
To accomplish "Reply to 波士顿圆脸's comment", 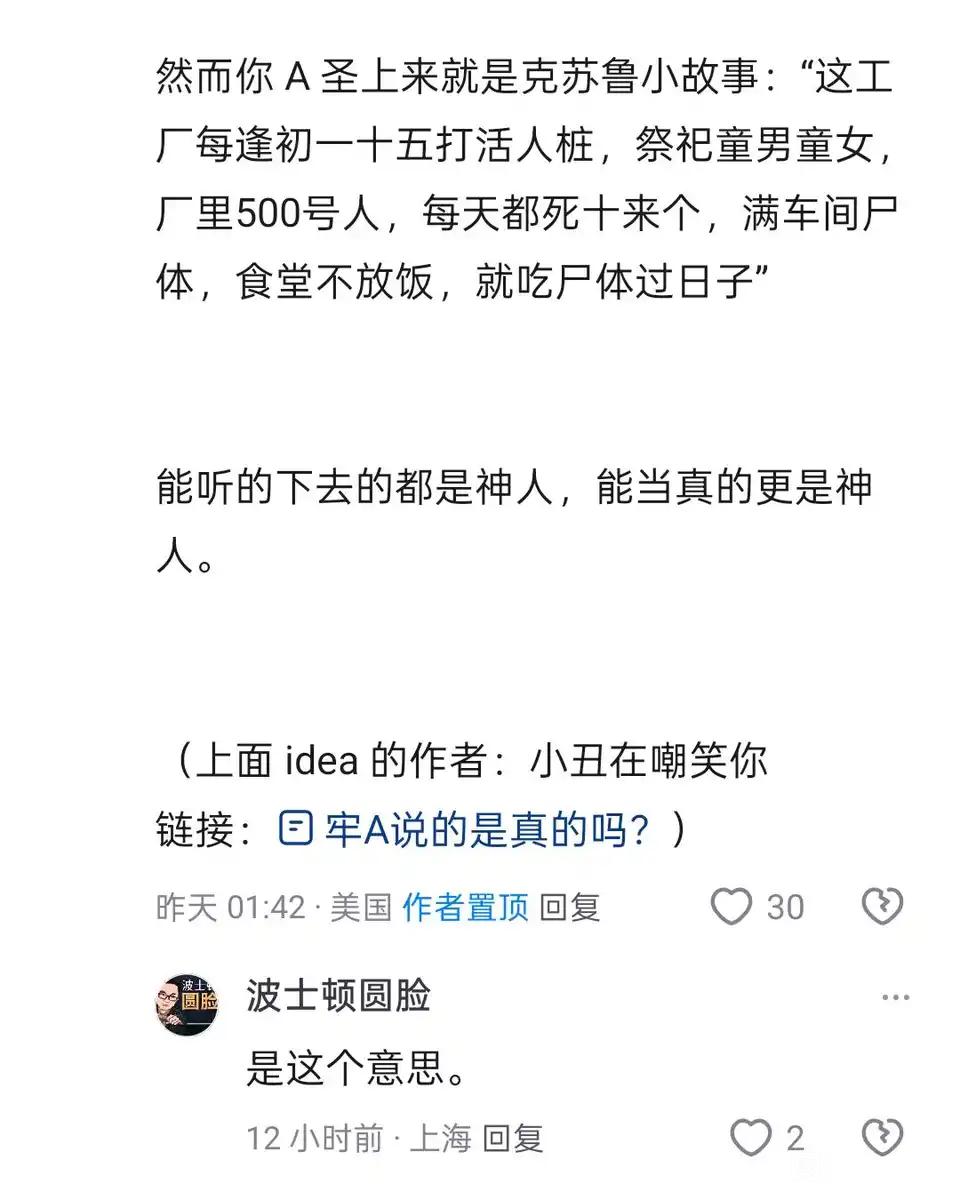I will (x=513, y=1138).
